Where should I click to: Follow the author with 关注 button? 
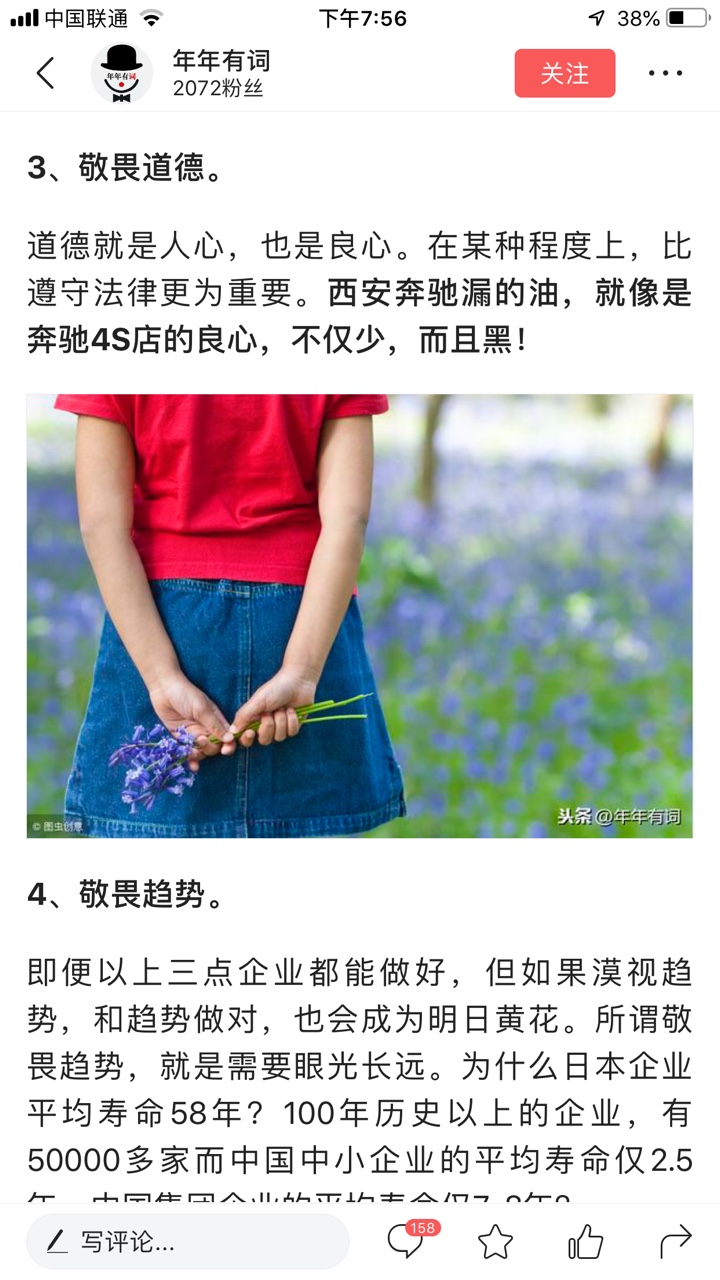[565, 73]
